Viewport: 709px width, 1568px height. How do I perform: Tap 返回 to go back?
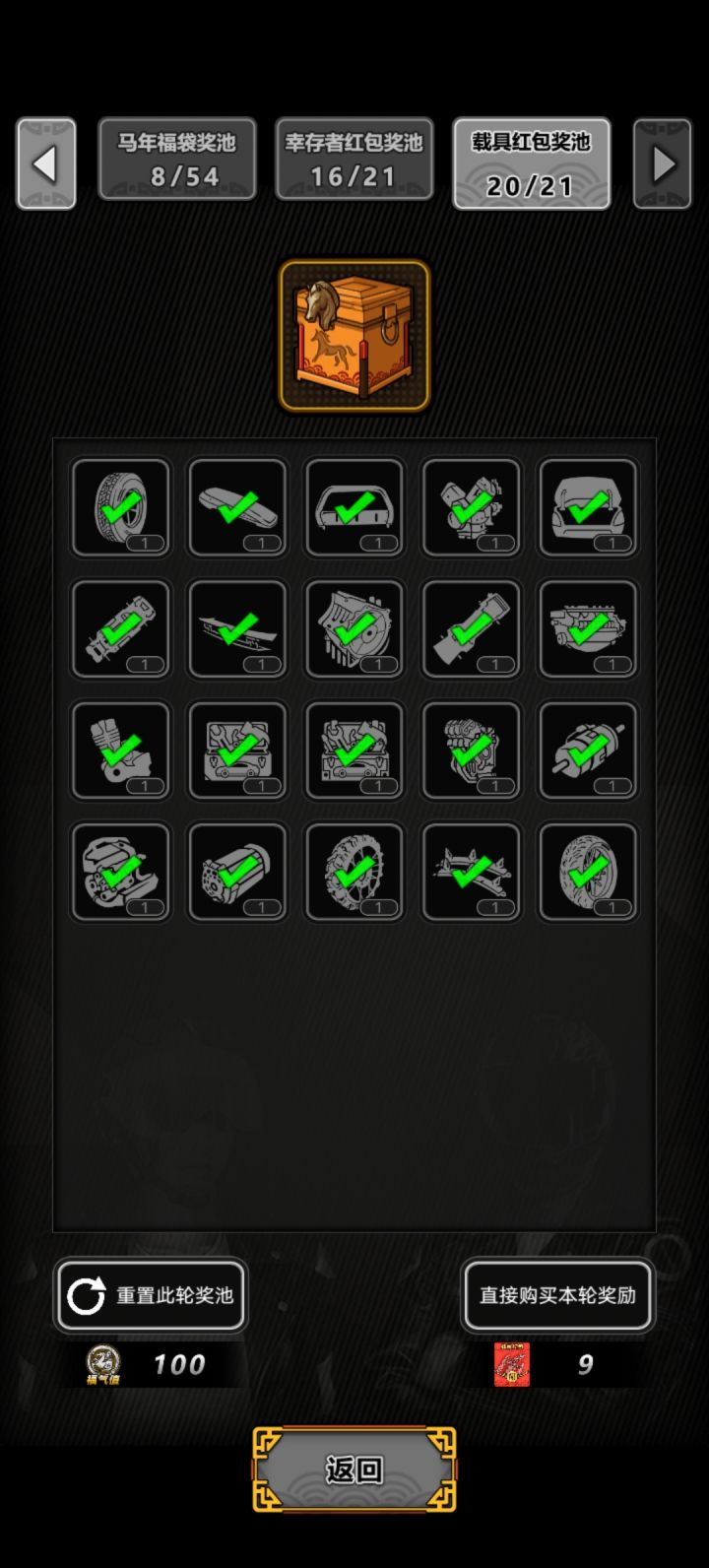point(354,1470)
